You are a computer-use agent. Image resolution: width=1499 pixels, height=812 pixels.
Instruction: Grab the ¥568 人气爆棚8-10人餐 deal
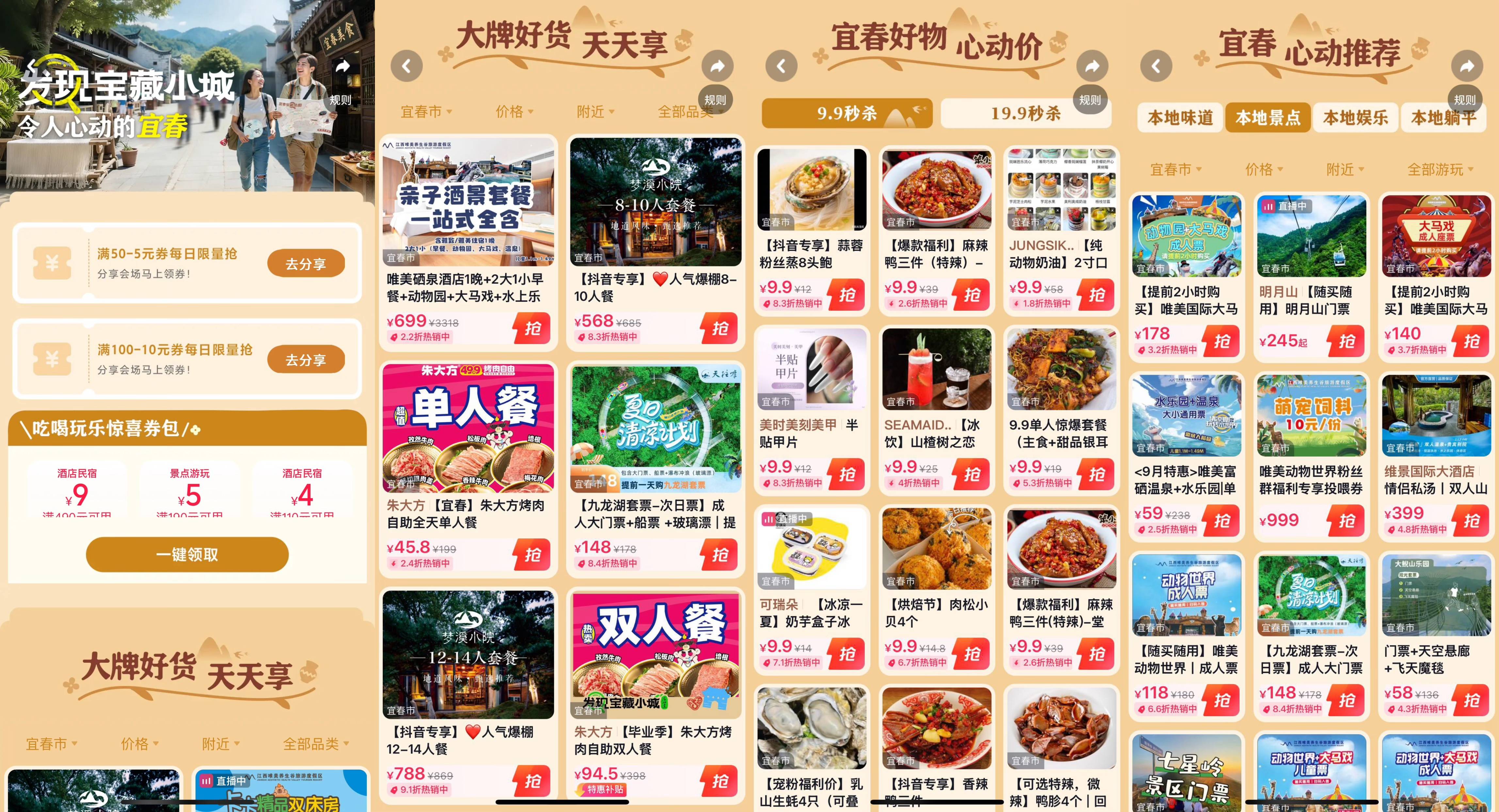(720, 329)
